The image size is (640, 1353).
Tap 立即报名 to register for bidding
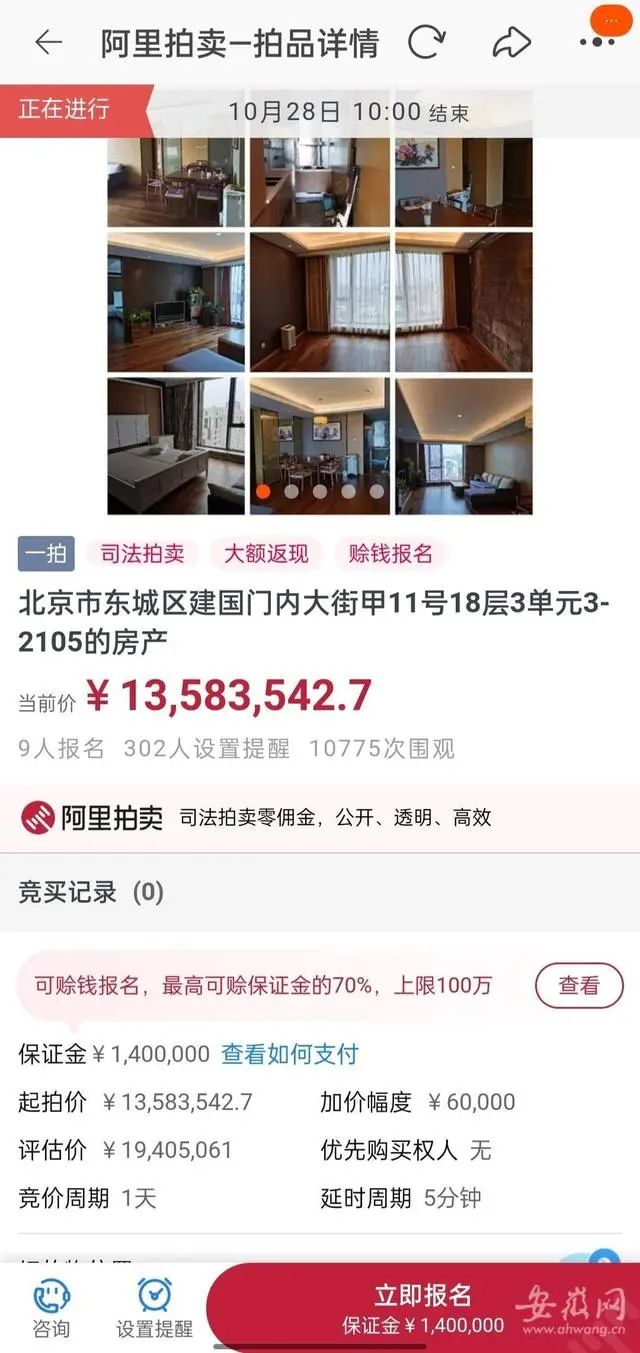[x=423, y=1309]
